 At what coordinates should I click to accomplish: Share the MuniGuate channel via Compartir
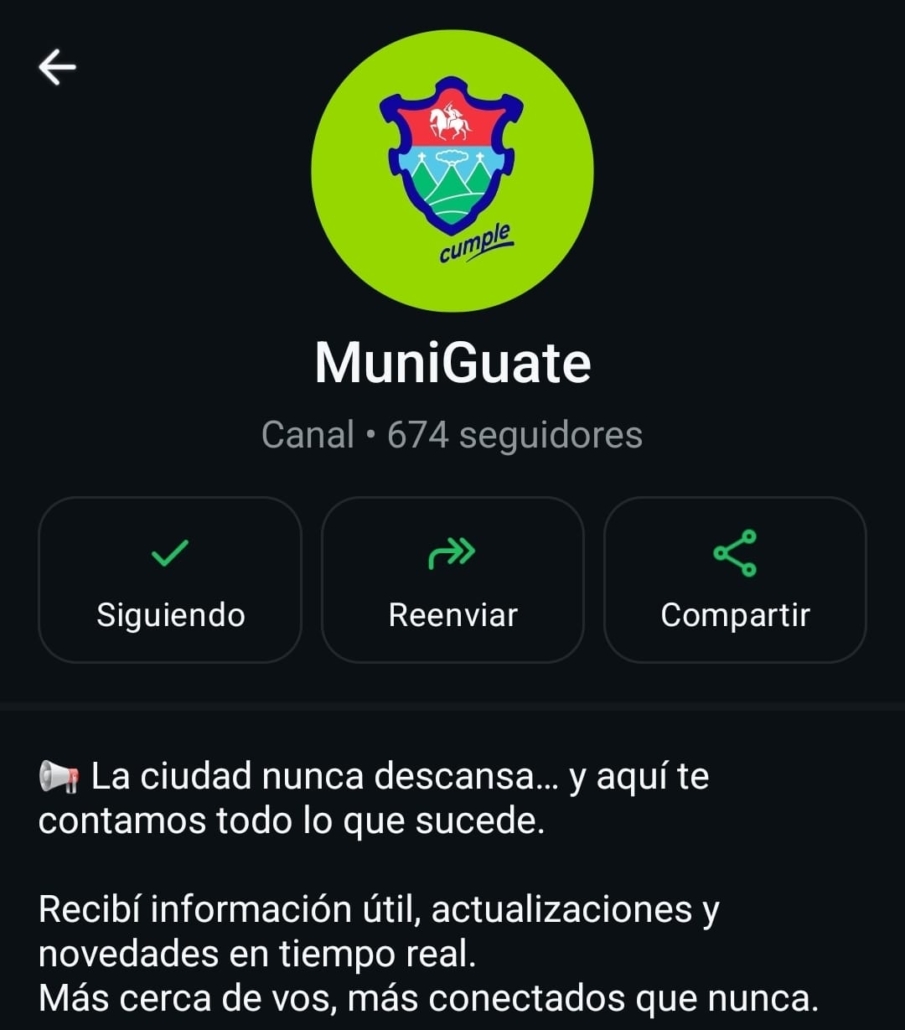coord(735,580)
